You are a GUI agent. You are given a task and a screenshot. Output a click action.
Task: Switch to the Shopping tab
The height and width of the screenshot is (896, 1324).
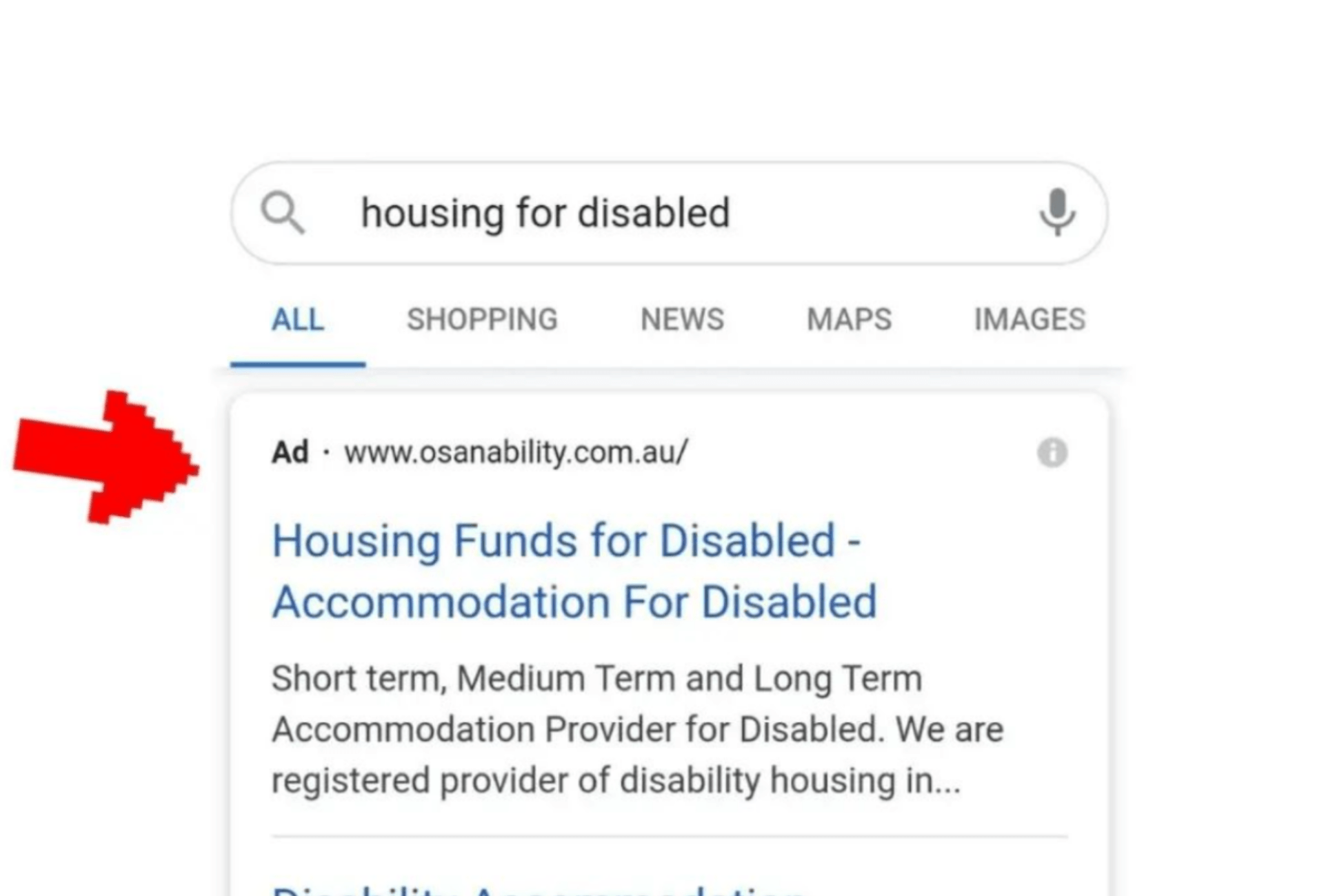coord(482,319)
